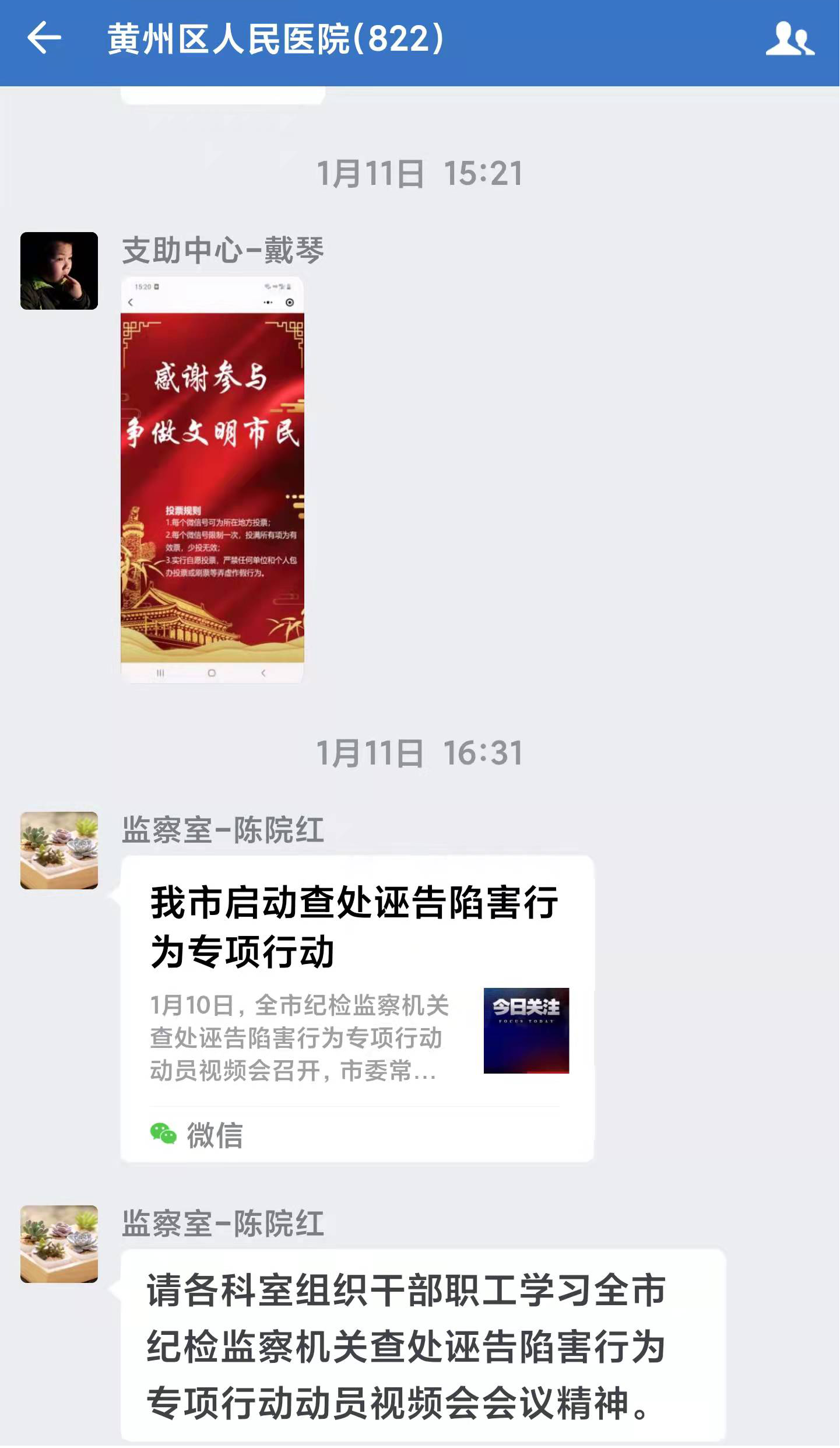Open 戴琴's profile avatar
The height and width of the screenshot is (1448, 840).
[x=59, y=271]
